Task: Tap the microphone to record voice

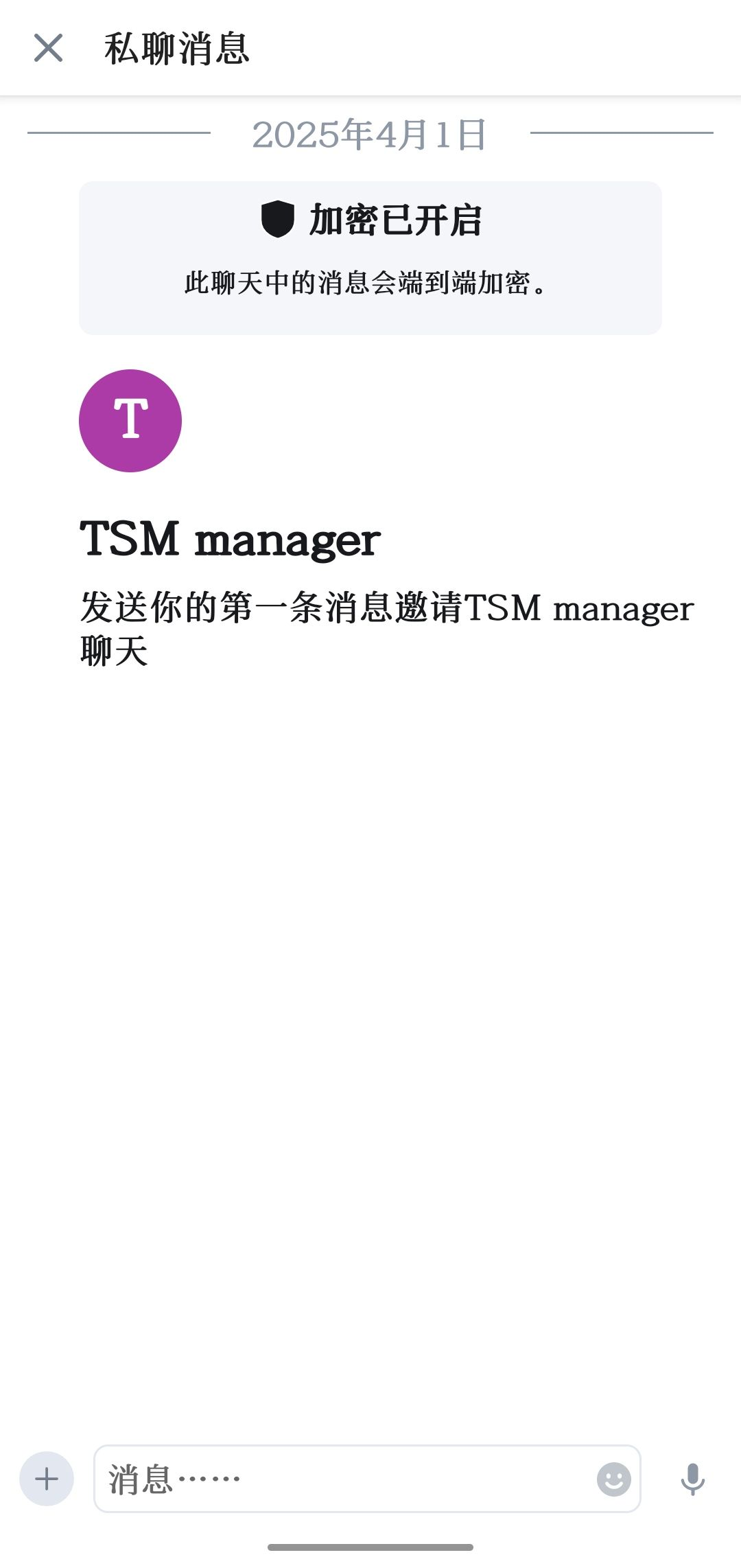Action: (x=692, y=1478)
